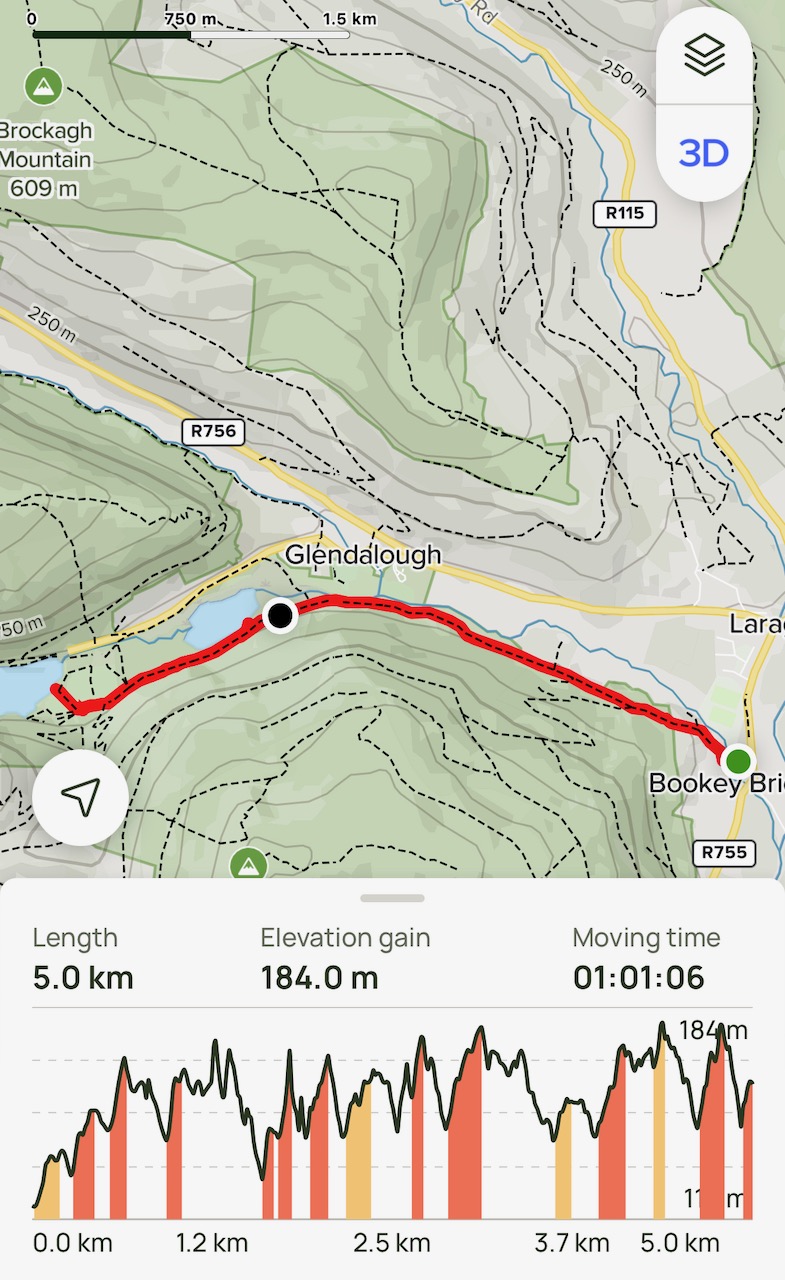Switch the map to 3D view
The width and height of the screenshot is (785, 1280).
coord(704,153)
